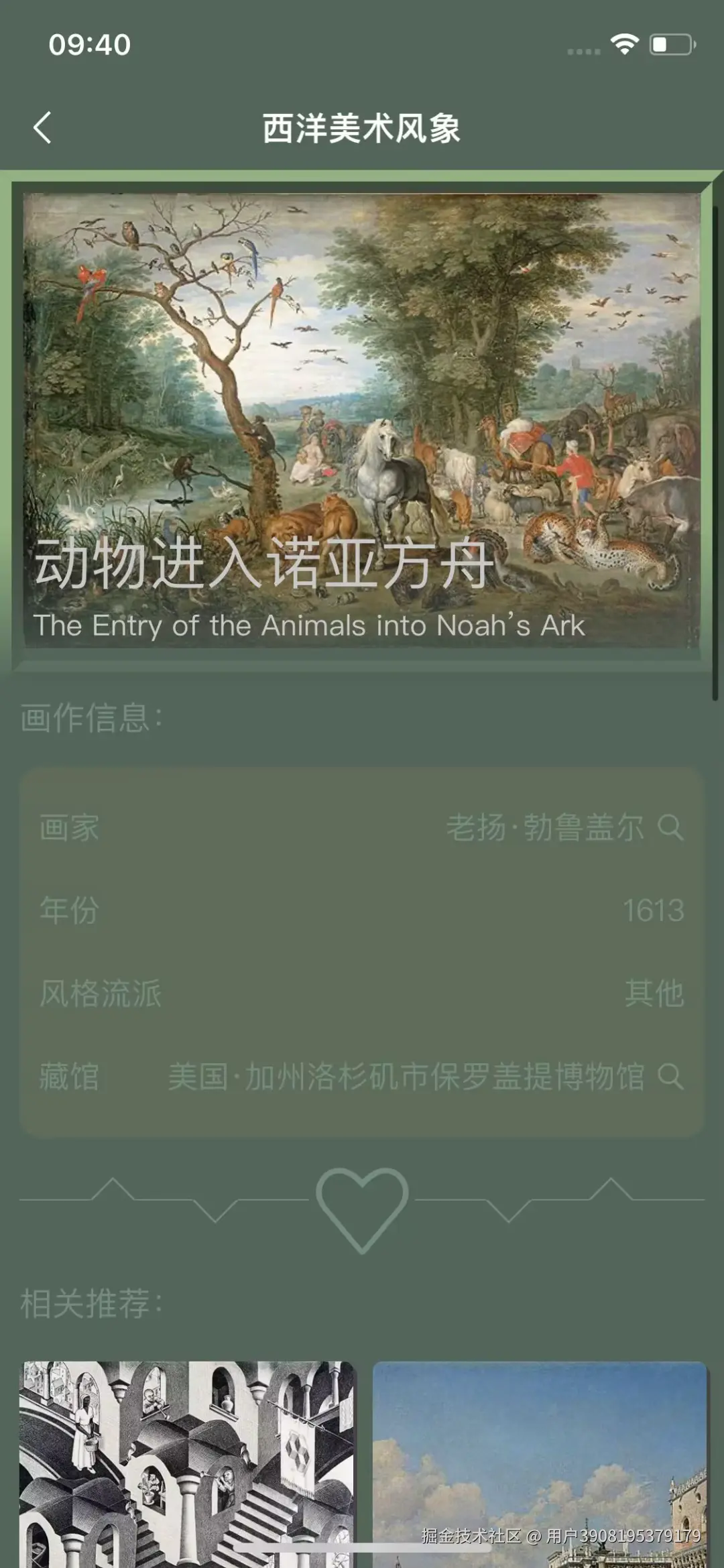Look up the museum 保罗盖提博物馆
Viewport: 724px width, 1568px height.
point(670,1077)
